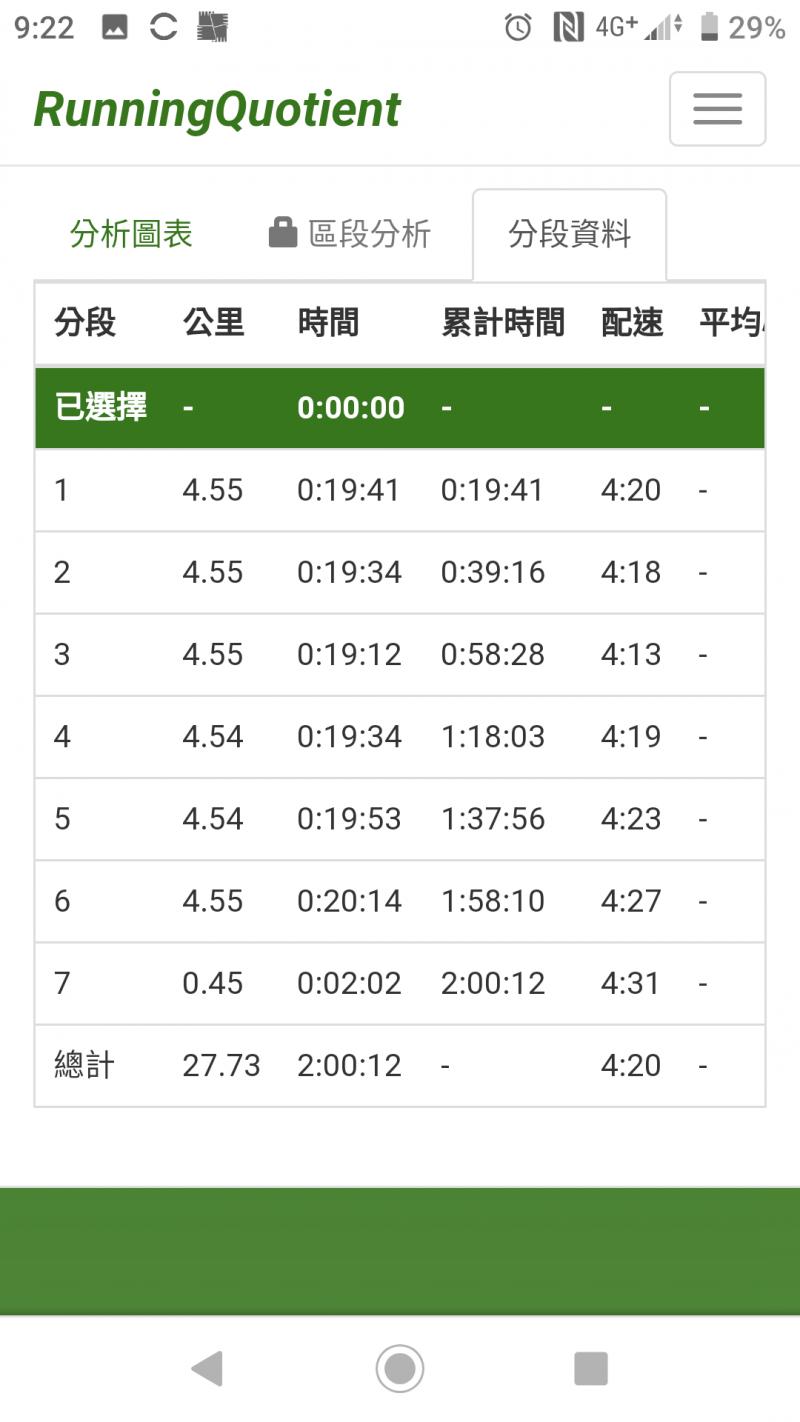Image resolution: width=800 pixels, height=1422 pixels.
Task: Select the 分段資料 tab
Action: point(569,234)
